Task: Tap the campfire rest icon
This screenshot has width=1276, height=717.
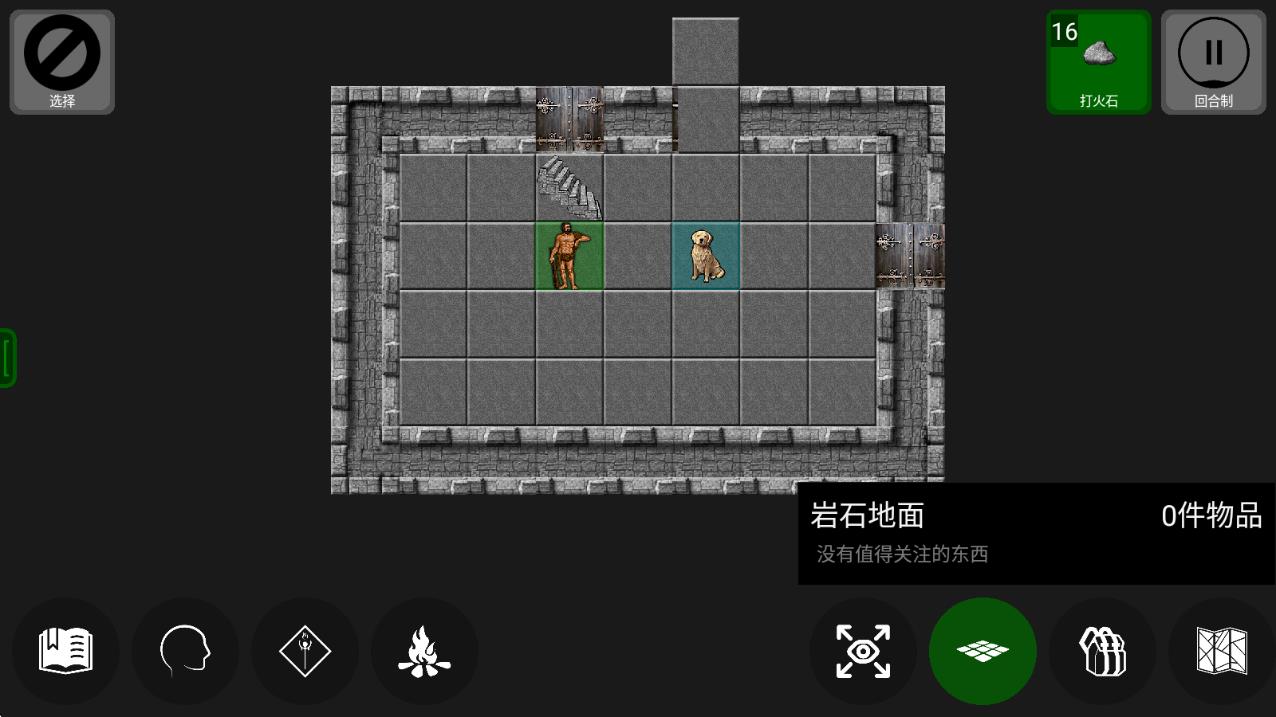Action: [x=424, y=651]
